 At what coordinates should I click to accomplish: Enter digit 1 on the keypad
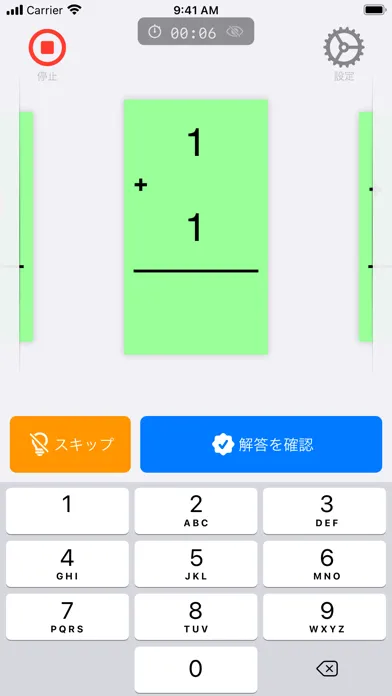point(67,511)
